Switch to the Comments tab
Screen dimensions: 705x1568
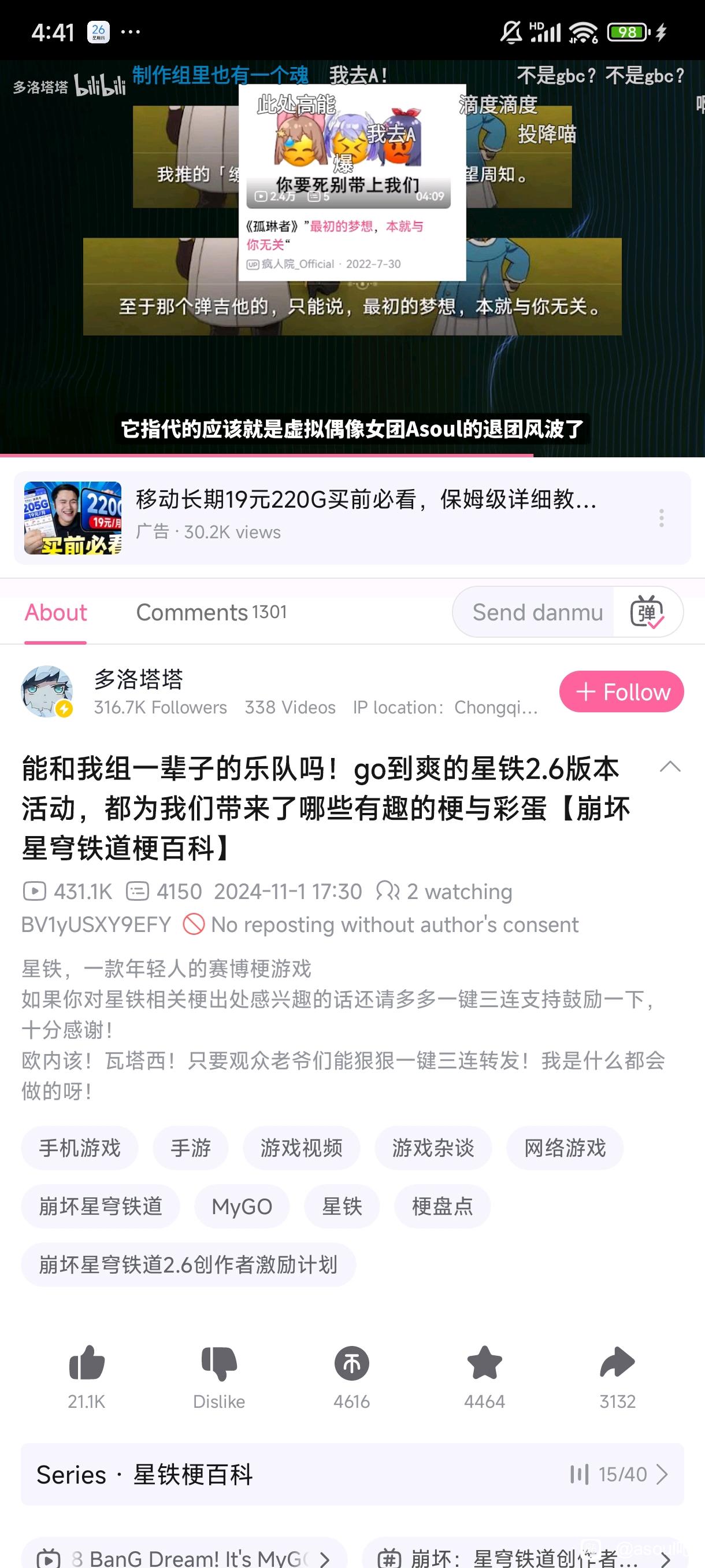click(210, 612)
